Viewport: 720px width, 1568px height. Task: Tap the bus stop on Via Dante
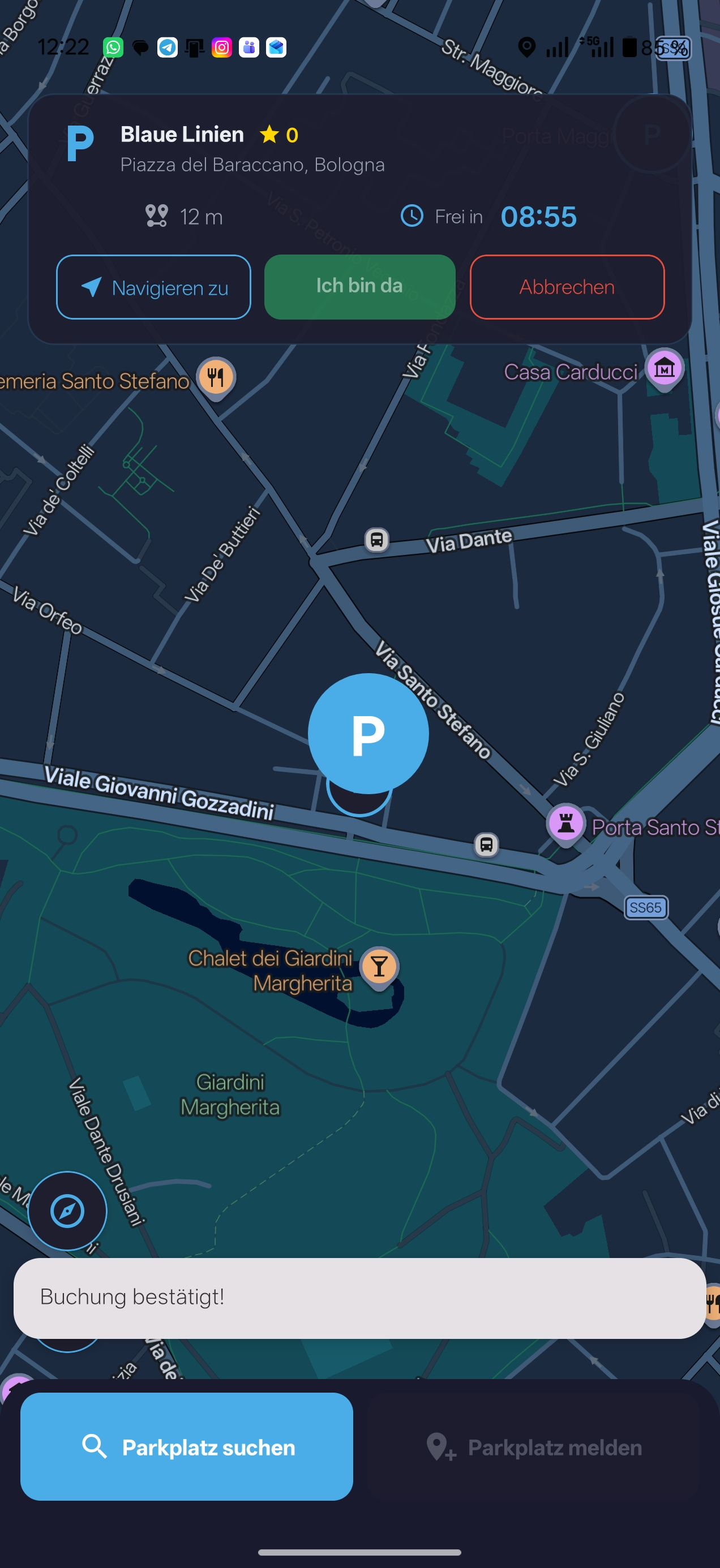pyautogui.click(x=376, y=540)
